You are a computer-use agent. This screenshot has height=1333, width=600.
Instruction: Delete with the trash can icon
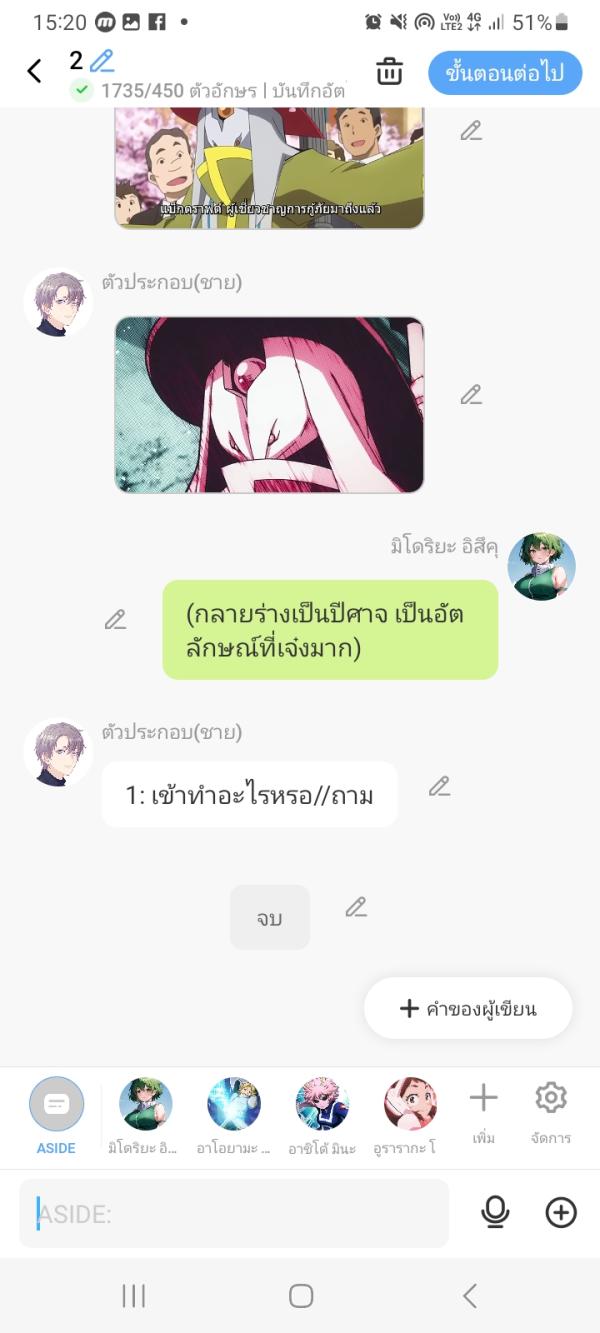pyautogui.click(x=389, y=72)
